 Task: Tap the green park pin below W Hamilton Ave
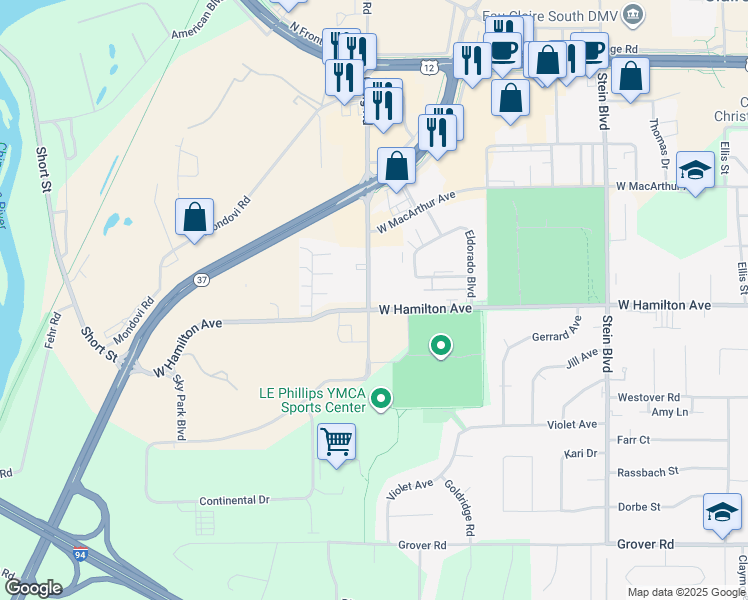pos(440,347)
